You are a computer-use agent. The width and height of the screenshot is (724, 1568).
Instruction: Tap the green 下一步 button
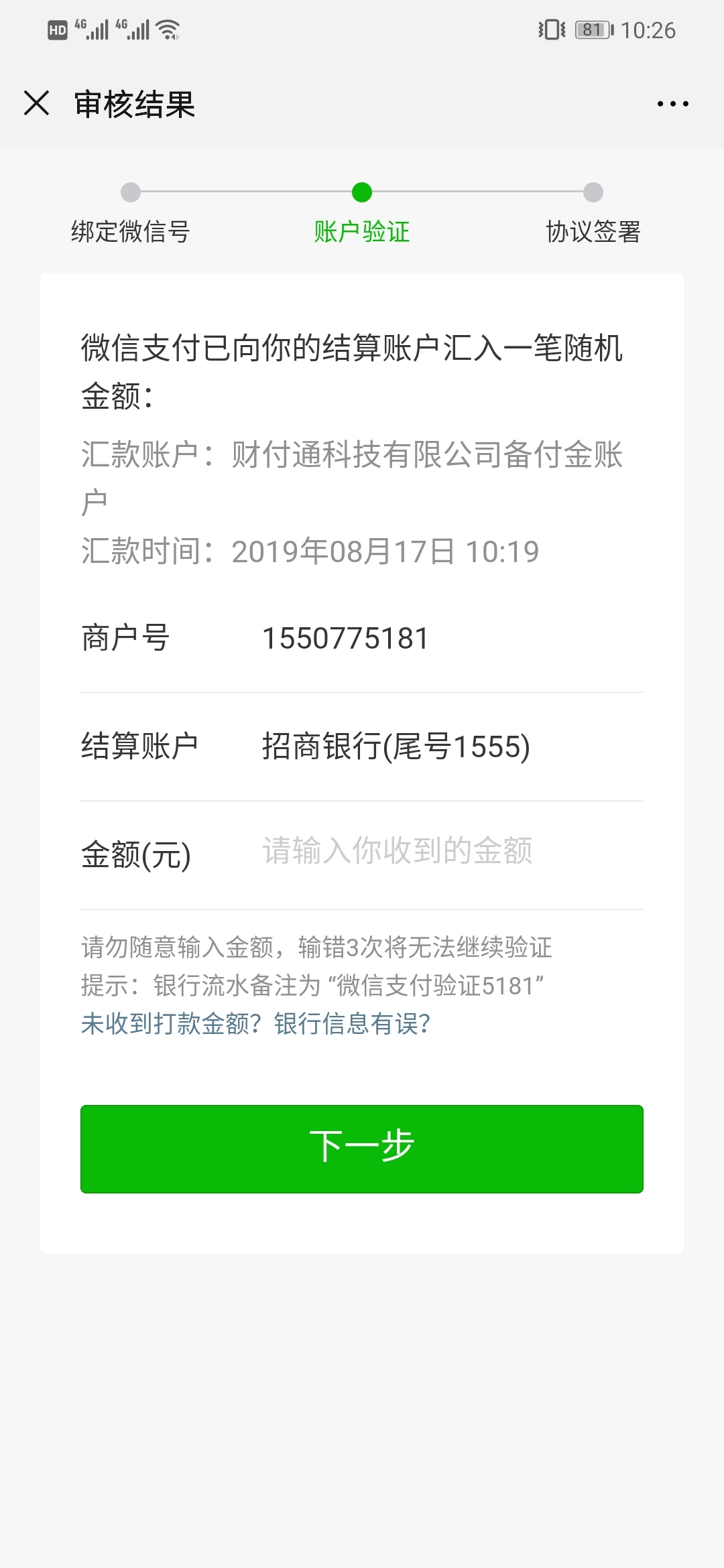(x=362, y=1149)
